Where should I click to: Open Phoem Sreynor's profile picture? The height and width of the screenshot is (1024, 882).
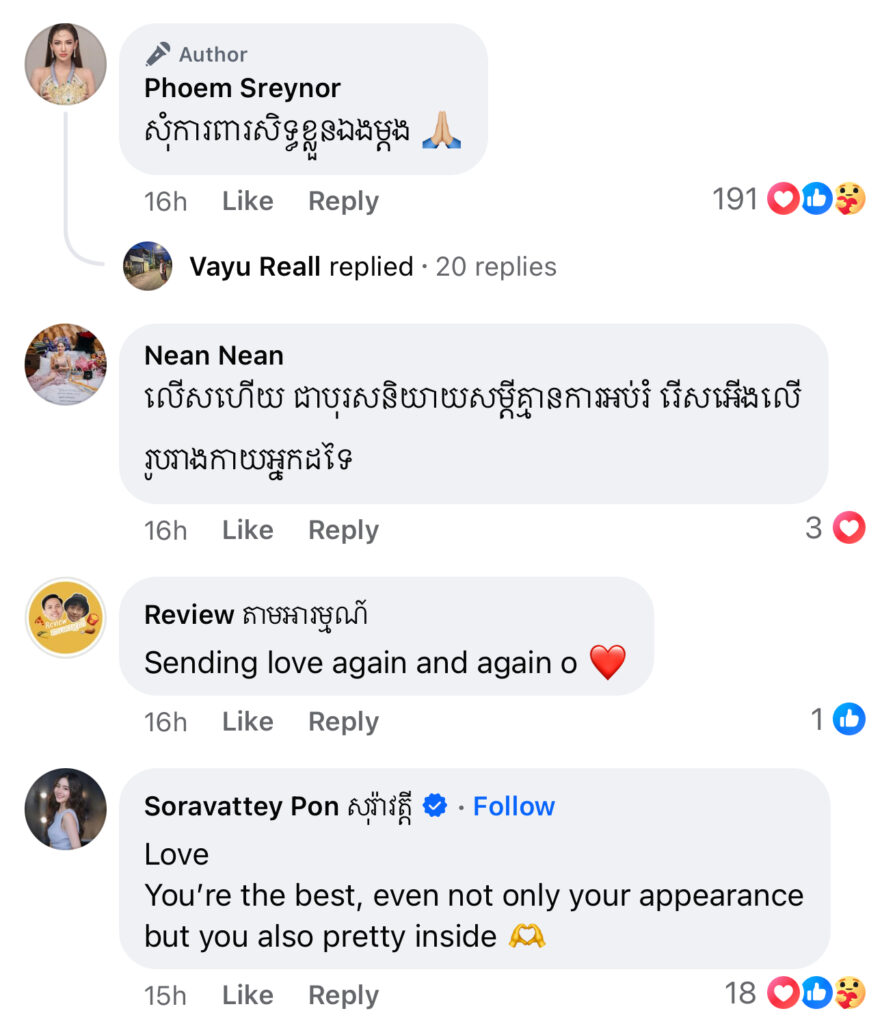pyautogui.click(x=65, y=65)
